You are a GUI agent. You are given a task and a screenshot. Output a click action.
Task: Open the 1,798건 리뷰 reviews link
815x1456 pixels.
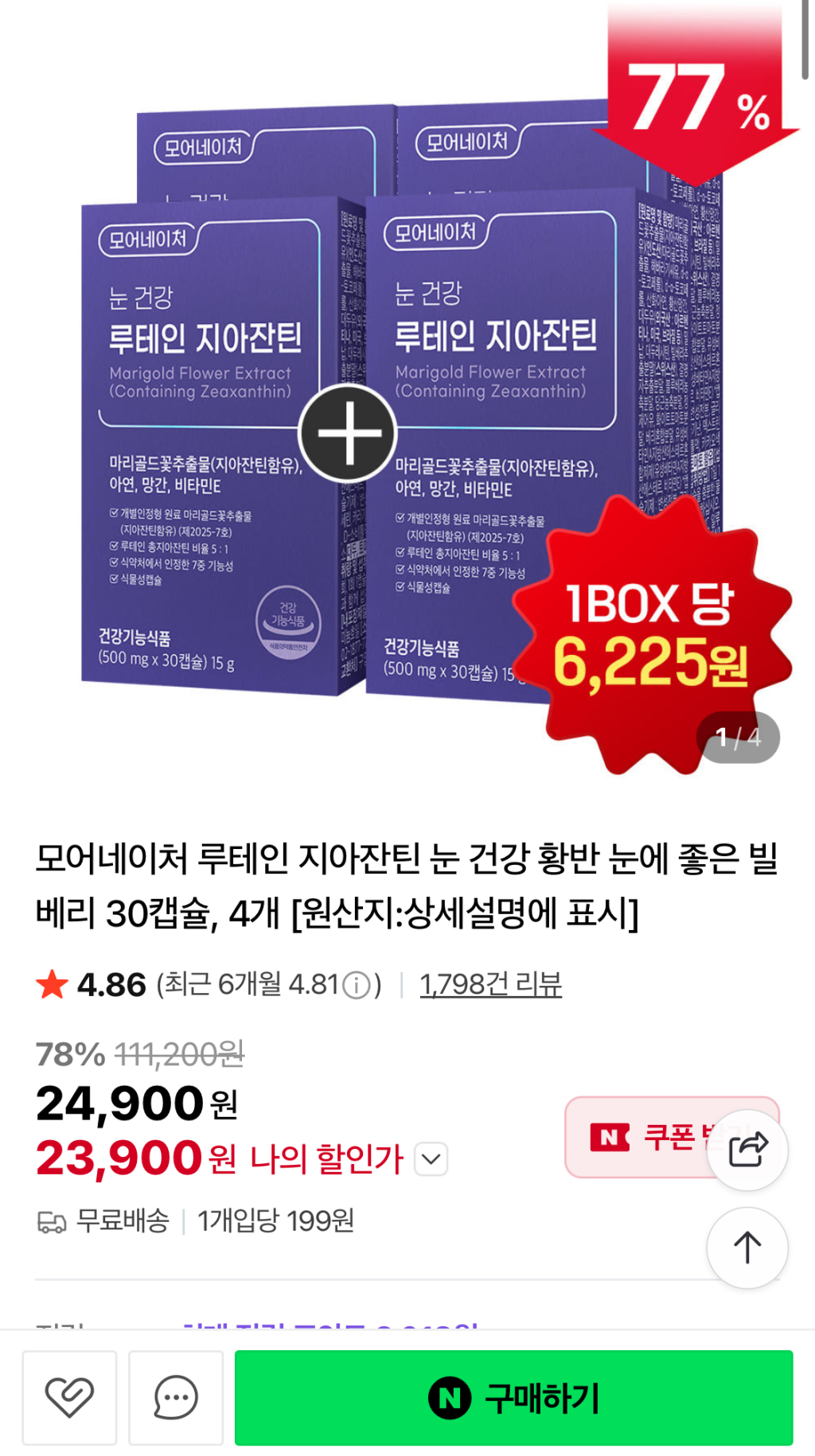click(x=490, y=985)
